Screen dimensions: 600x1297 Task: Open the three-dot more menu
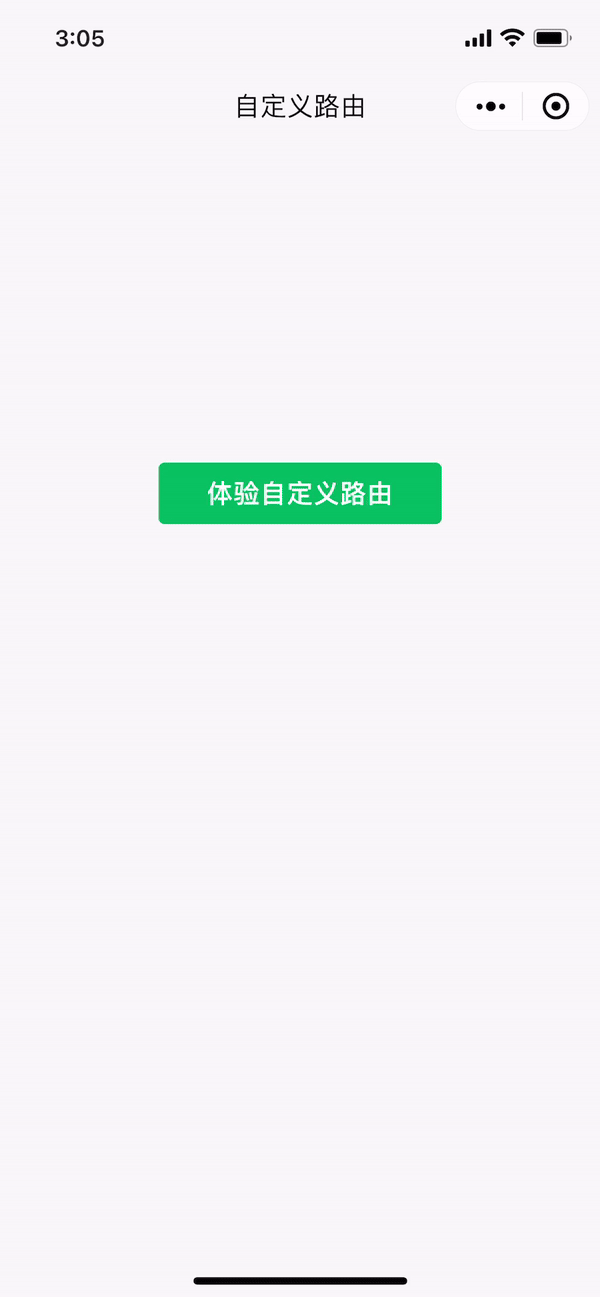pyautogui.click(x=491, y=106)
